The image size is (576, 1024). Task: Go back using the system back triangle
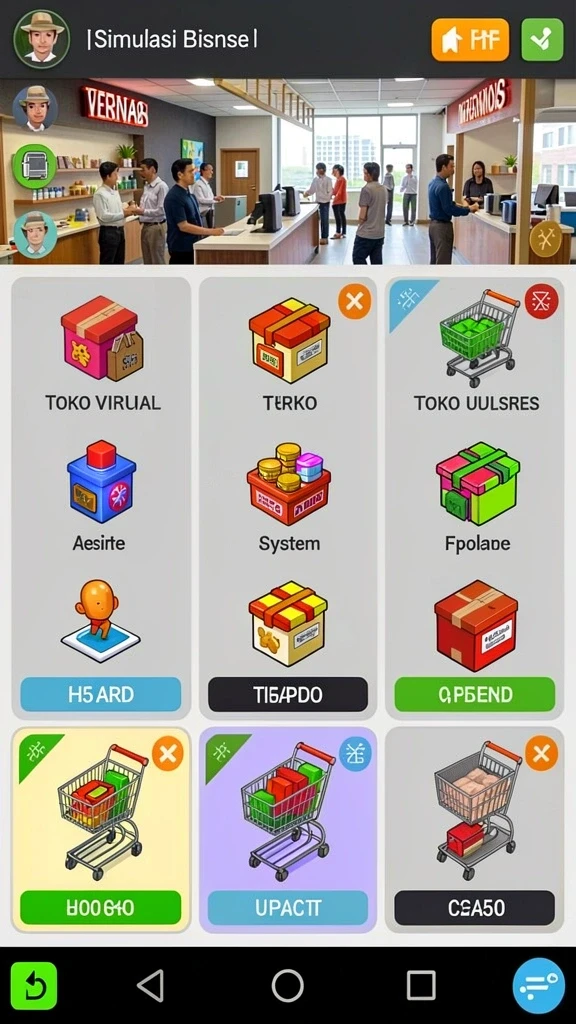(151, 985)
